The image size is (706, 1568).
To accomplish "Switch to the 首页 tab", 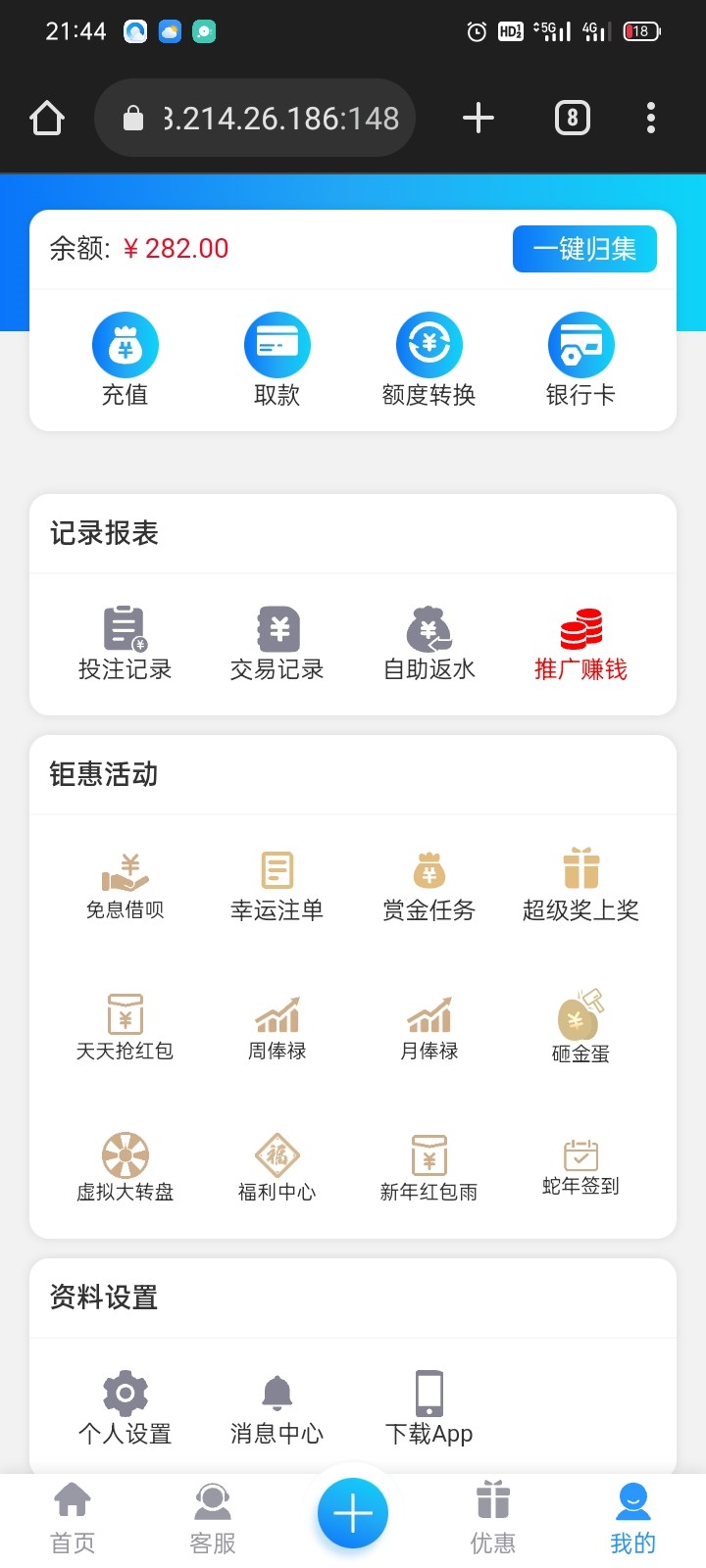I will tap(73, 1519).
